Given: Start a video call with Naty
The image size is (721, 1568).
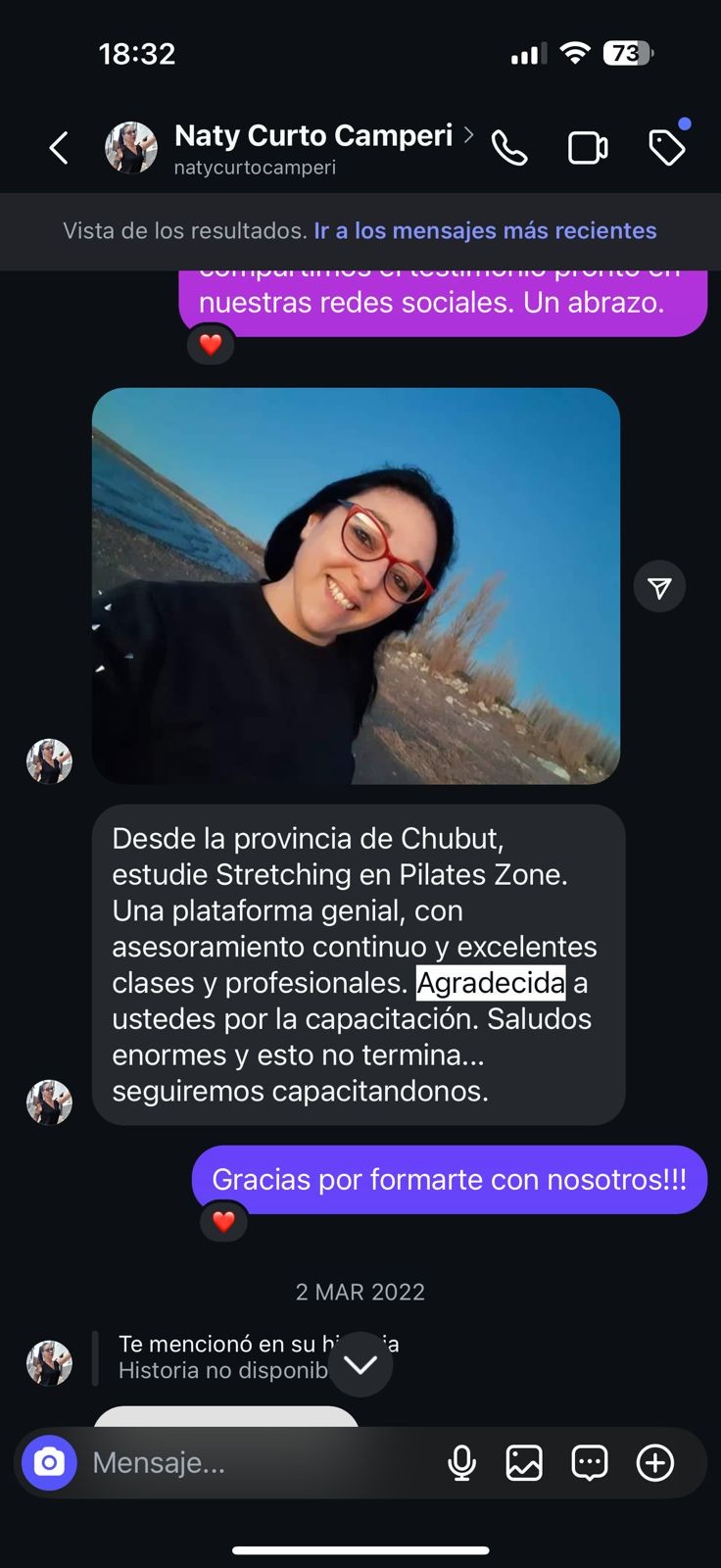Looking at the screenshot, I should click(588, 149).
